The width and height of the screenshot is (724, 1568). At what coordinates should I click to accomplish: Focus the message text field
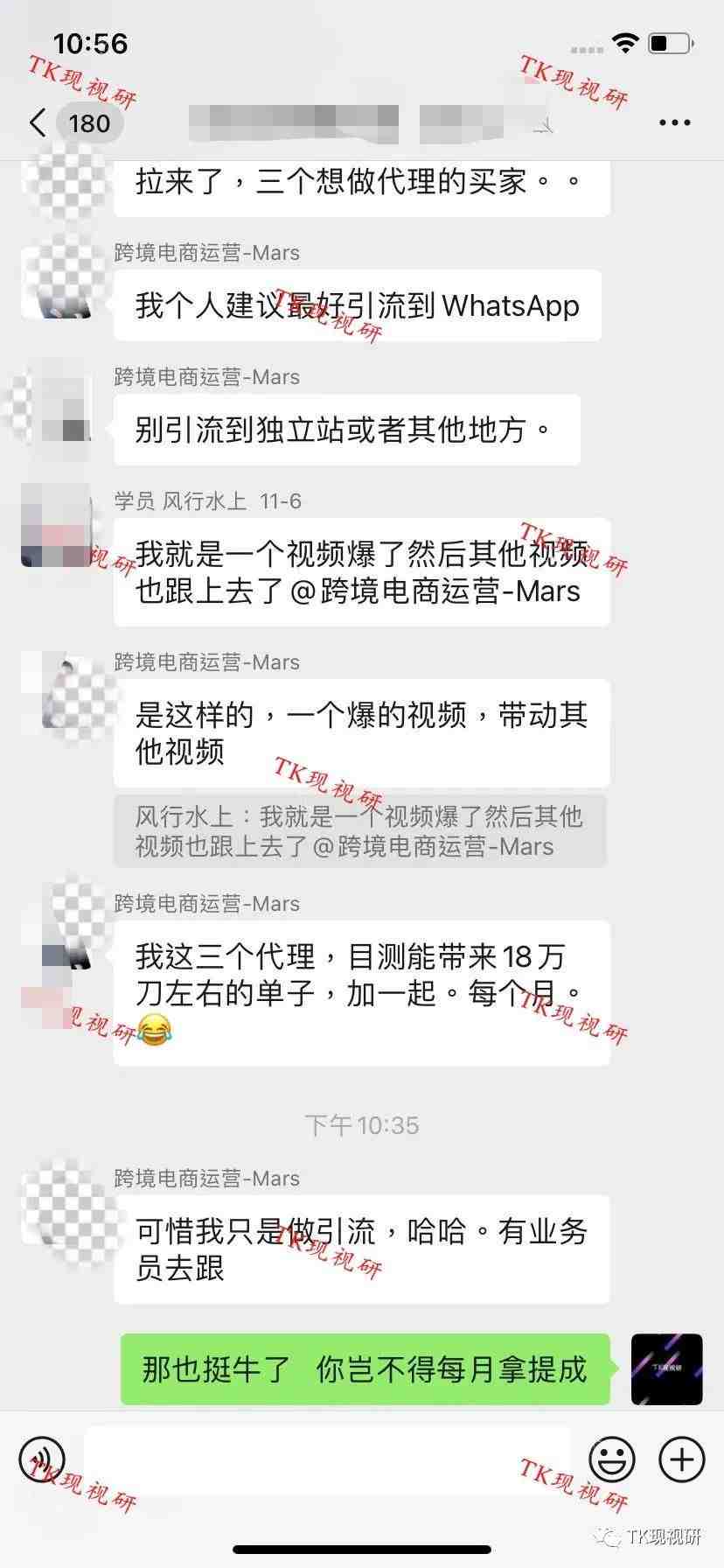click(x=328, y=1459)
